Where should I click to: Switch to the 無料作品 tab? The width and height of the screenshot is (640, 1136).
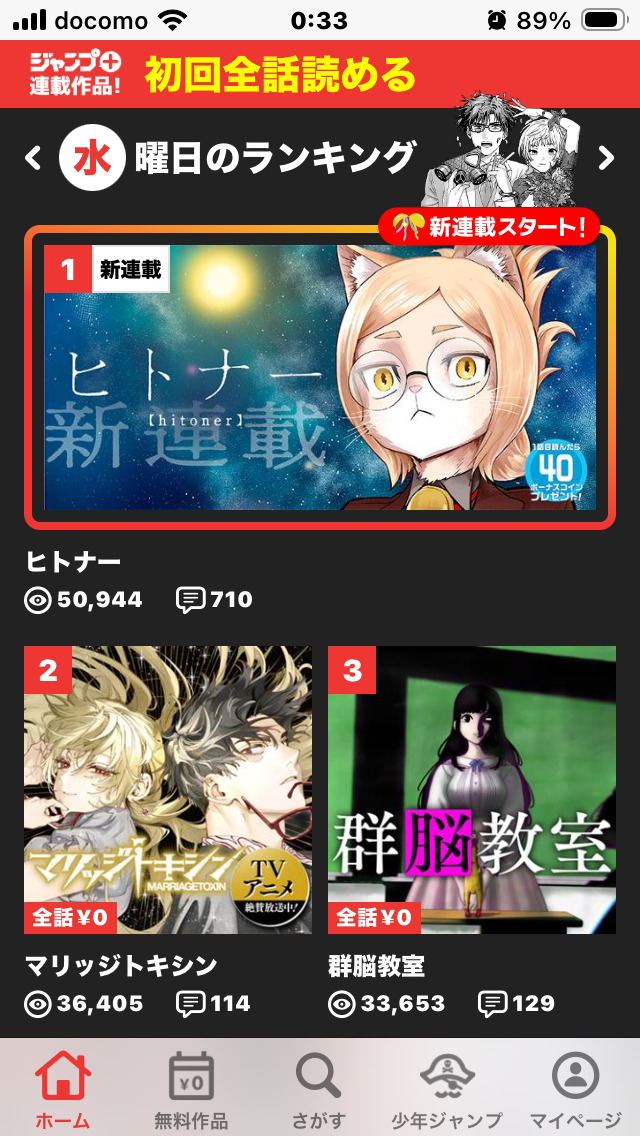190,1090
